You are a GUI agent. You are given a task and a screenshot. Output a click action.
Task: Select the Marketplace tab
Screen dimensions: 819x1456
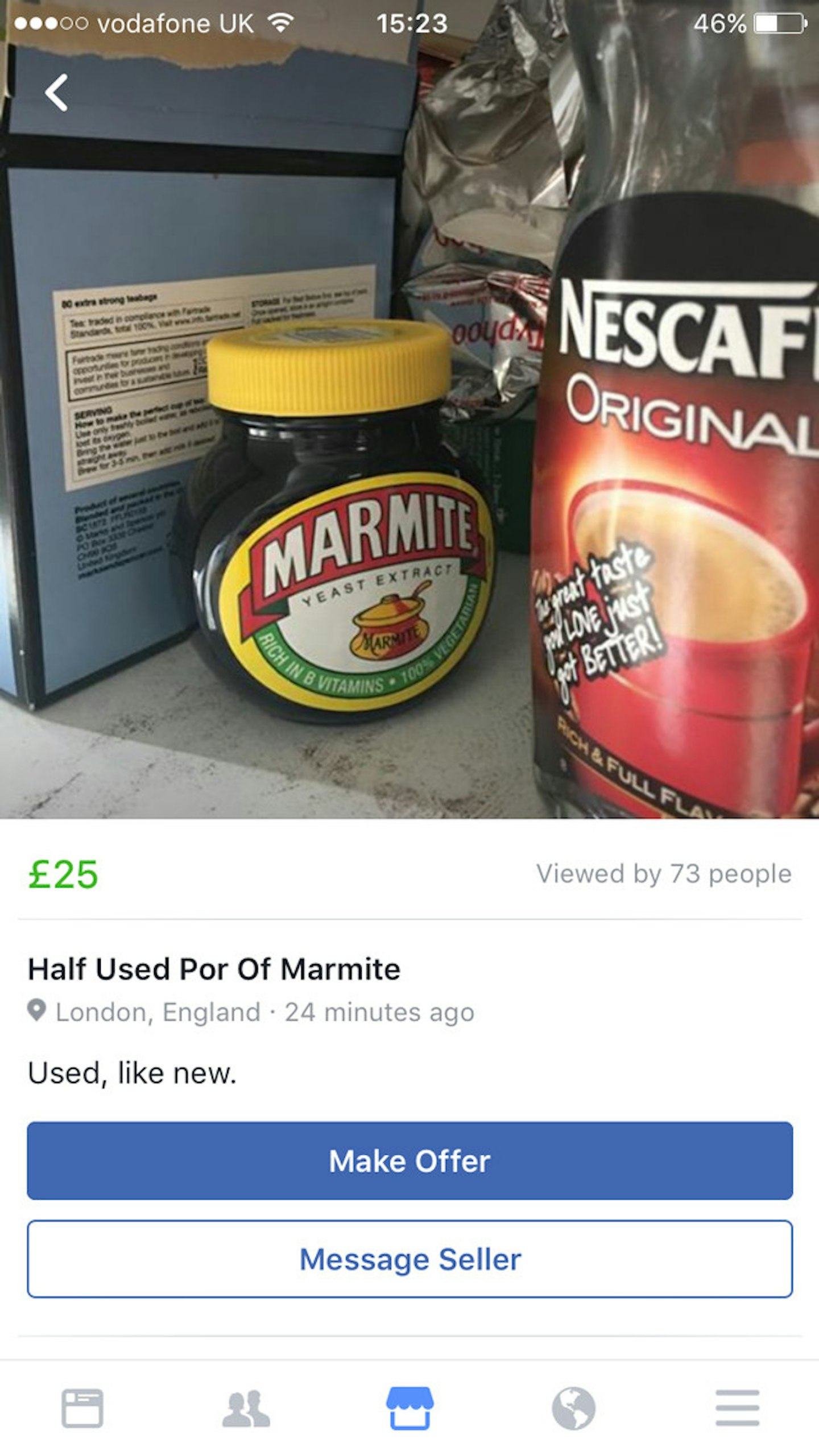409,1407
